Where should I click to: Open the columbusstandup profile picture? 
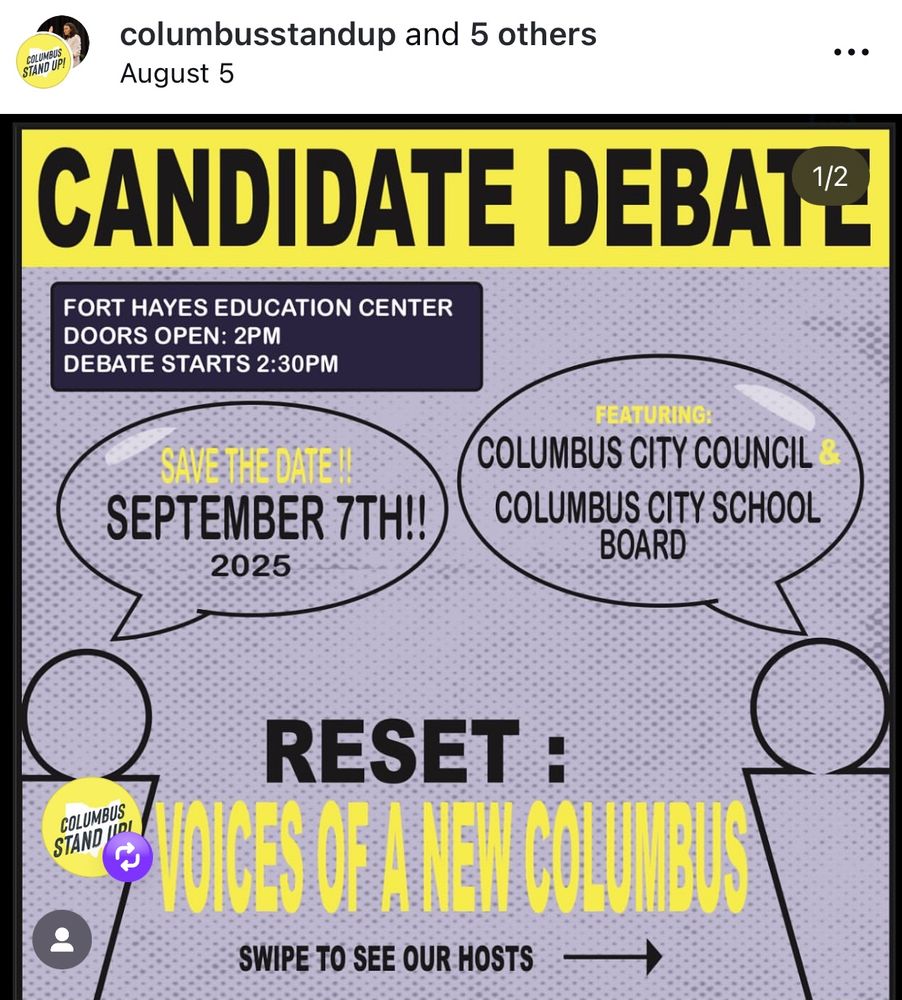[52, 52]
